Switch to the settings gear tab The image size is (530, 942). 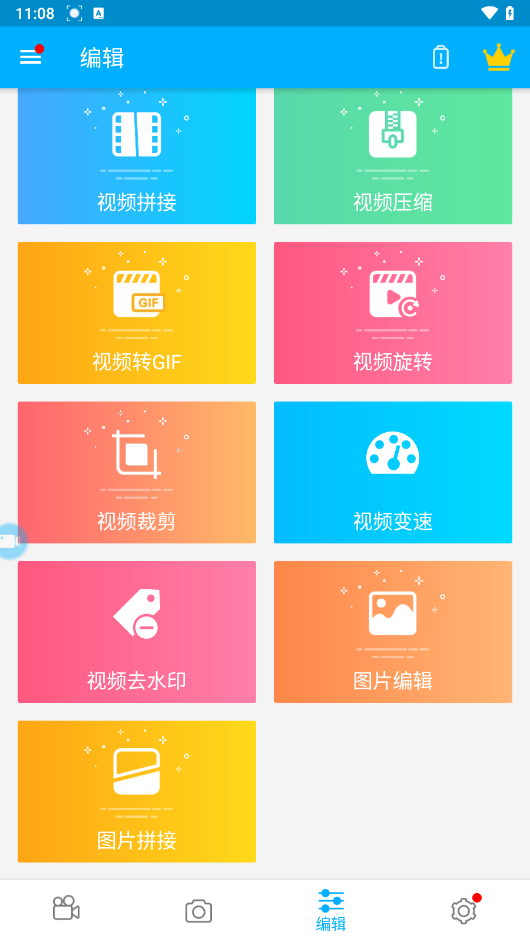[x=464, y=911]
